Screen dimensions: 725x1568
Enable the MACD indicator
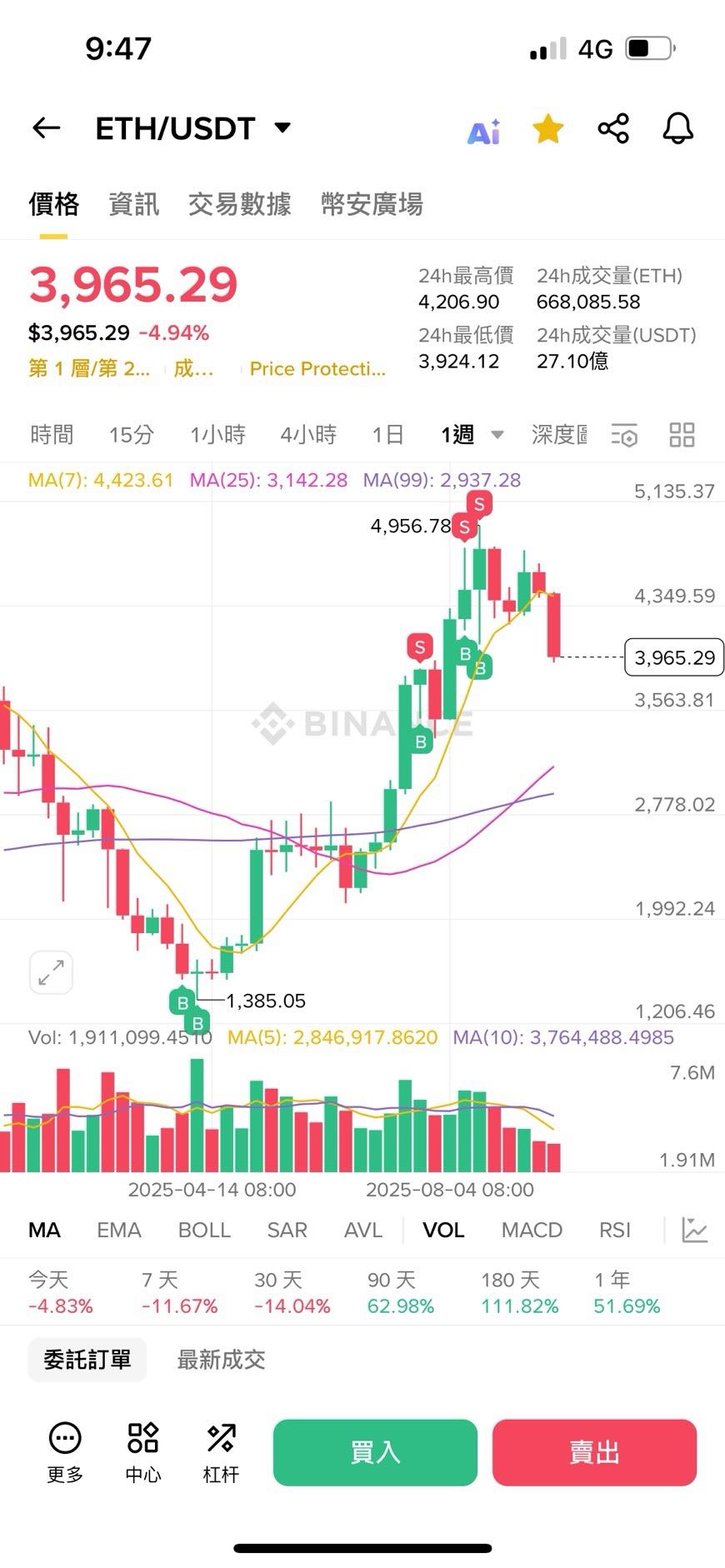[x=531, y=1230]
